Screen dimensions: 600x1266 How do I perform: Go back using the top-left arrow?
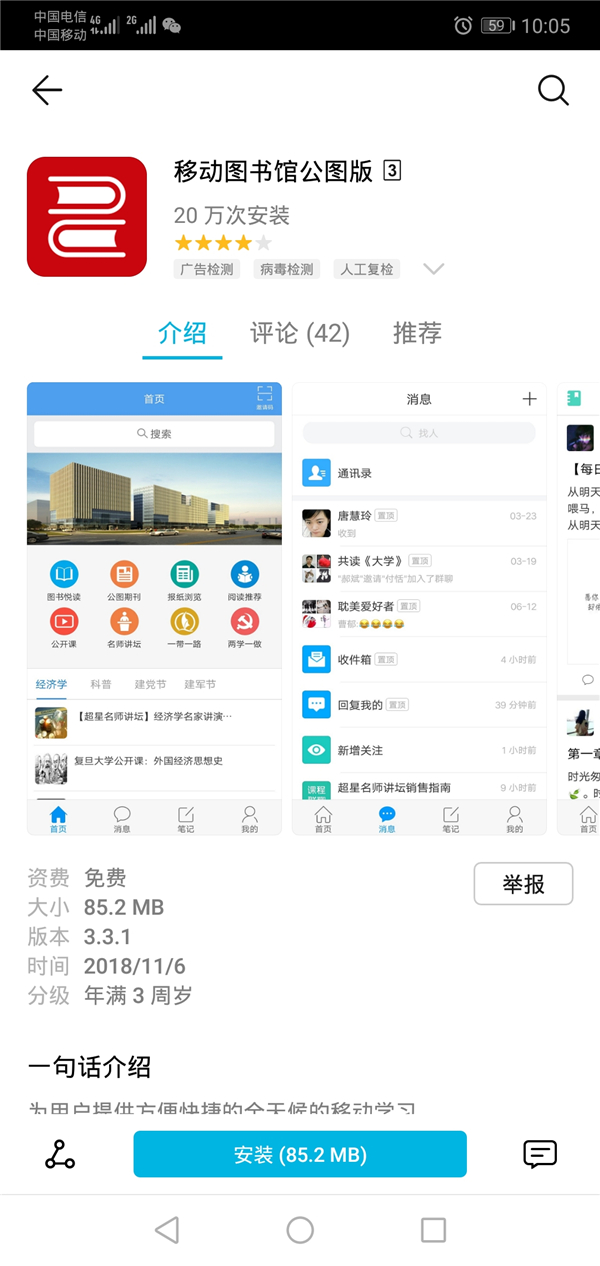(46, 91)
